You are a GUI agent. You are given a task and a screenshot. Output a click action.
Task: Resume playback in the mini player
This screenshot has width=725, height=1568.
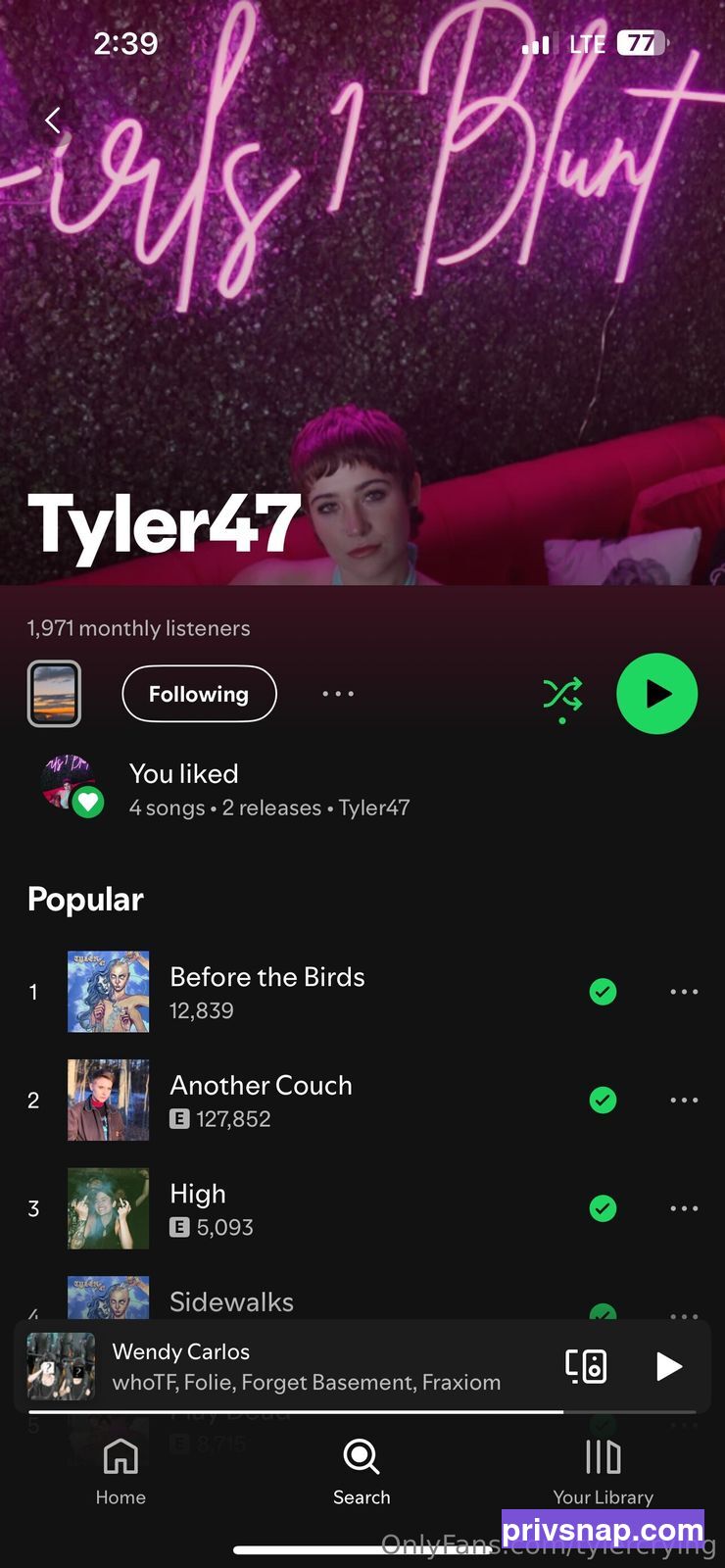pos(668,1366)
